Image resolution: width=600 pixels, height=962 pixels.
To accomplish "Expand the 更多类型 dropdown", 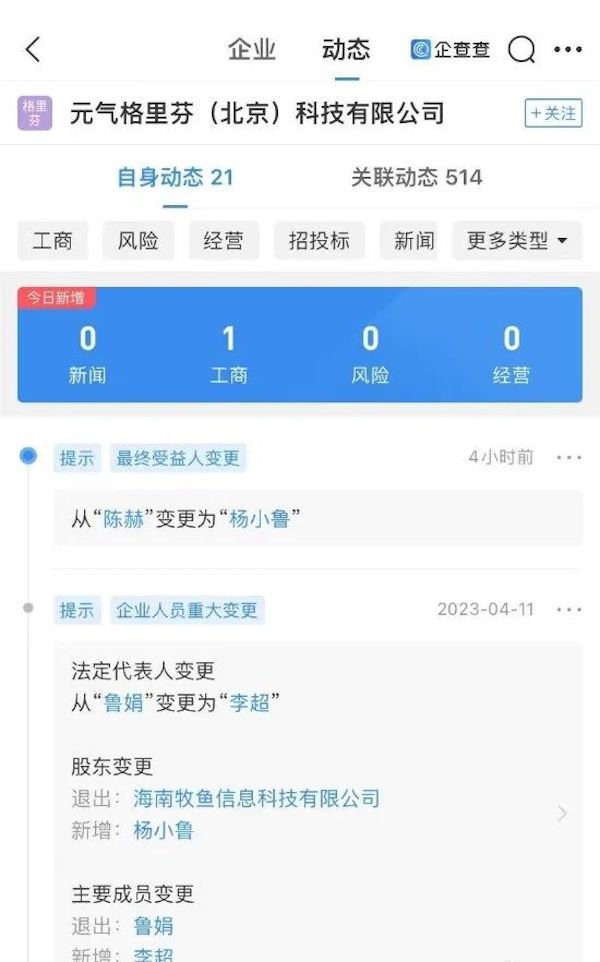I will pyautogui.click(x=517, y=241).
